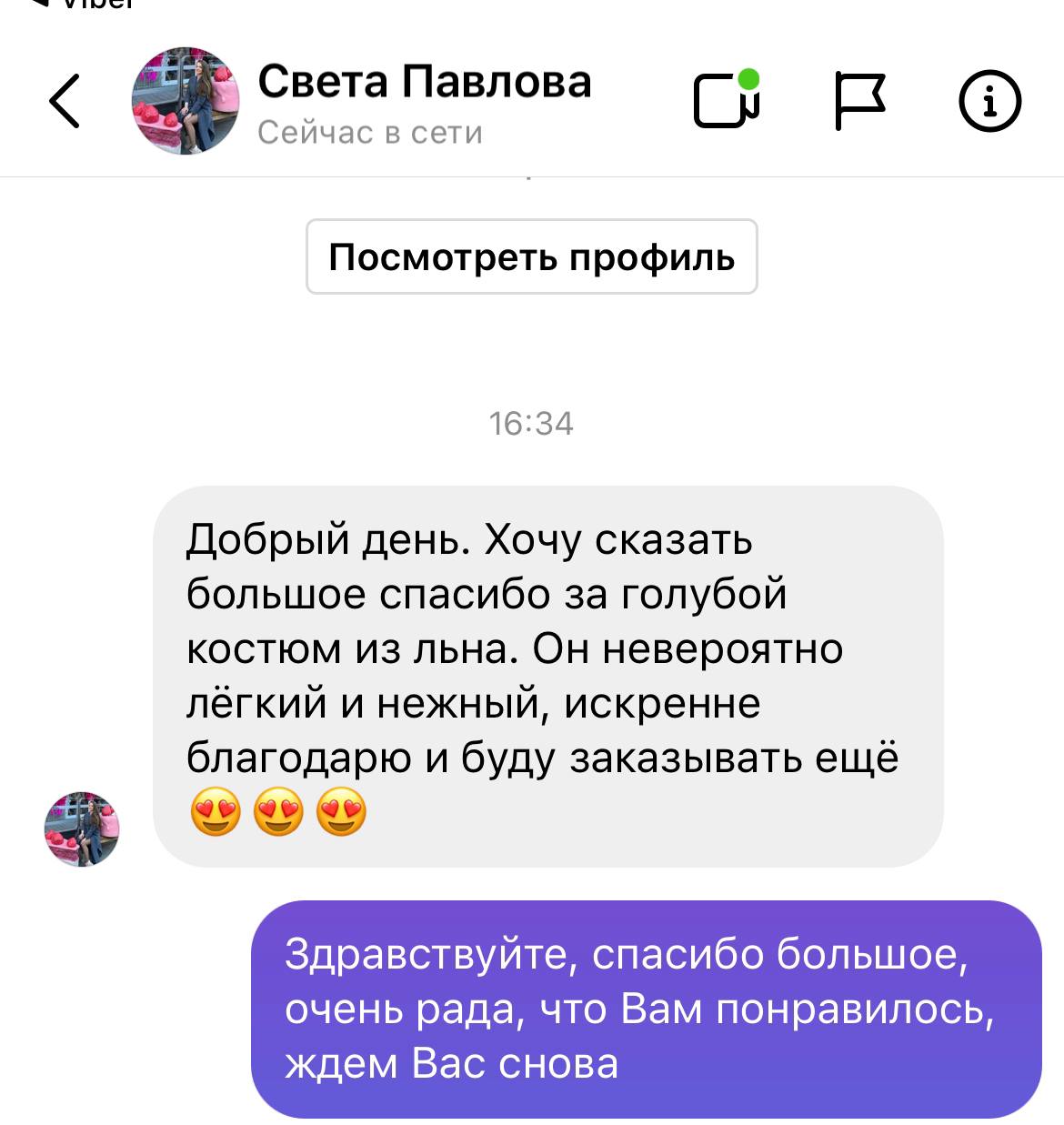Start a video call with Света Павлова
Screen dimensions: 1064x1125
point(726,100)
